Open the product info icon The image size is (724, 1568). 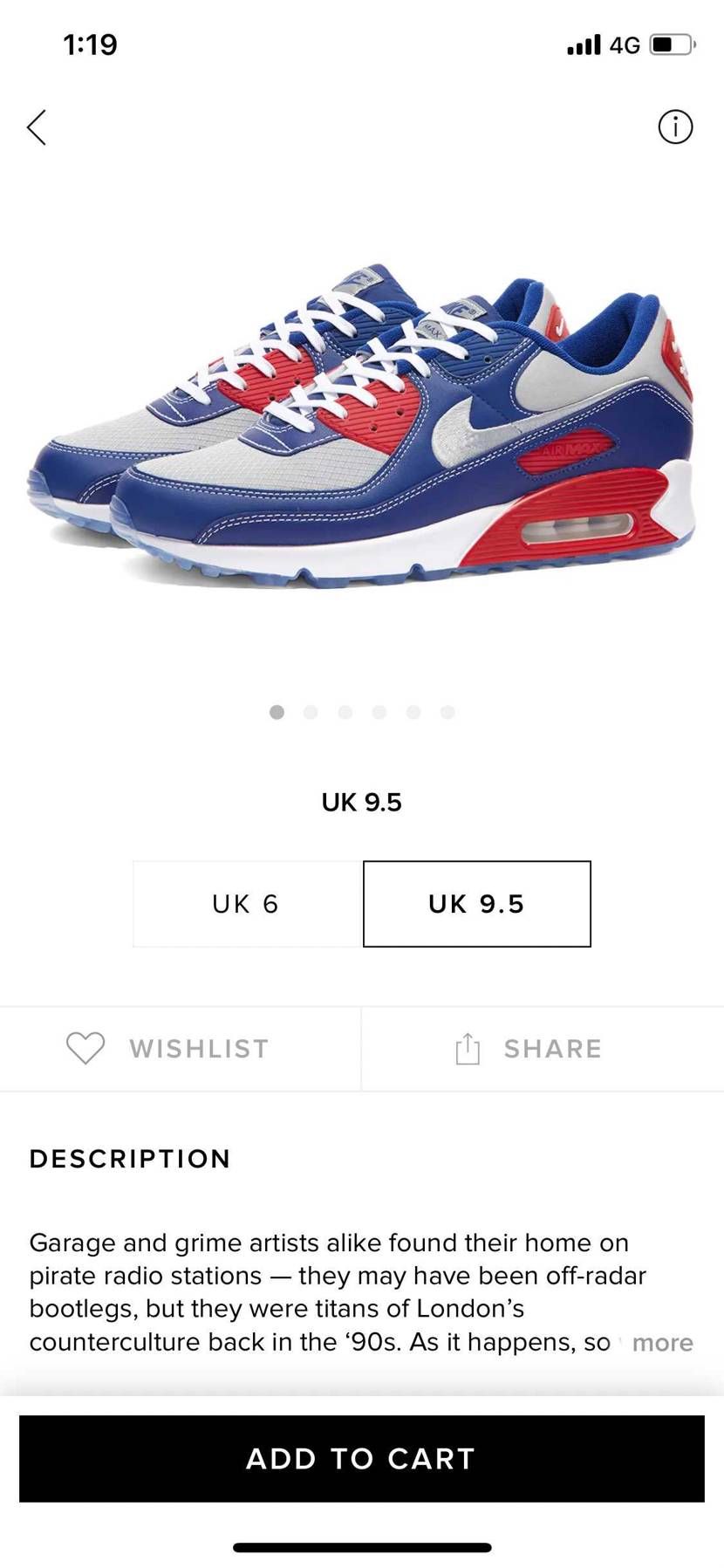tap(674, 127)
